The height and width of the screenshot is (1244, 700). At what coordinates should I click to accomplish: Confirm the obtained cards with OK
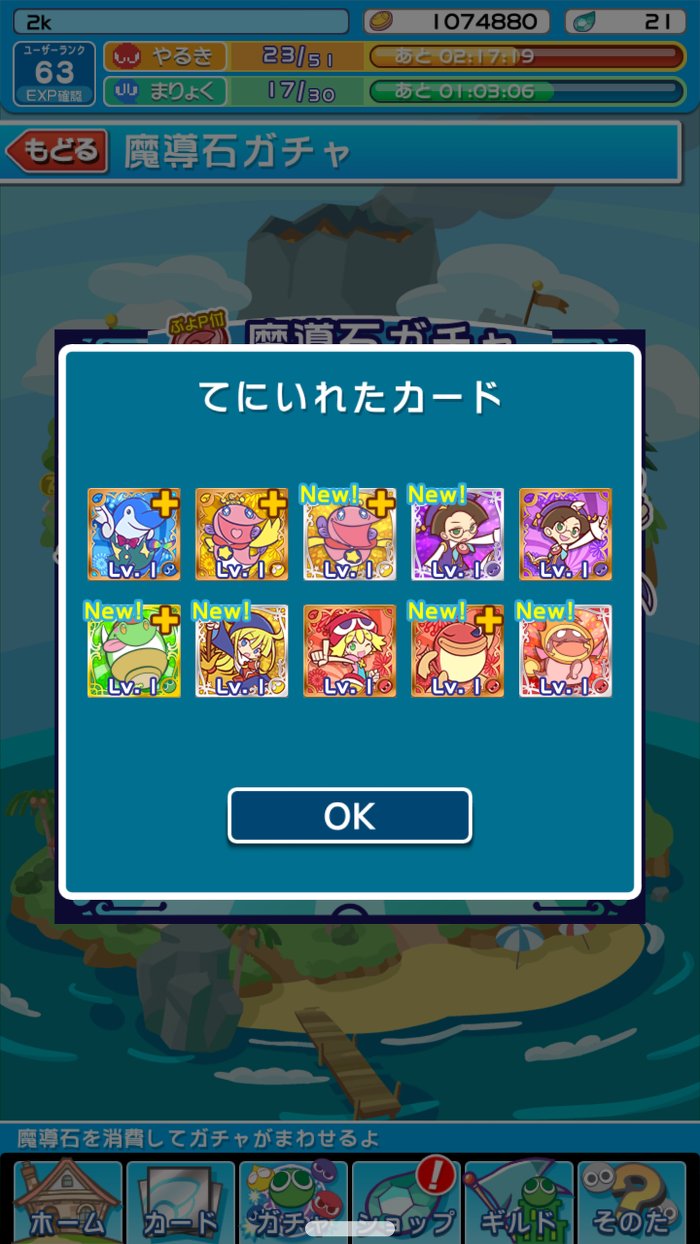(x=349, y=816)
